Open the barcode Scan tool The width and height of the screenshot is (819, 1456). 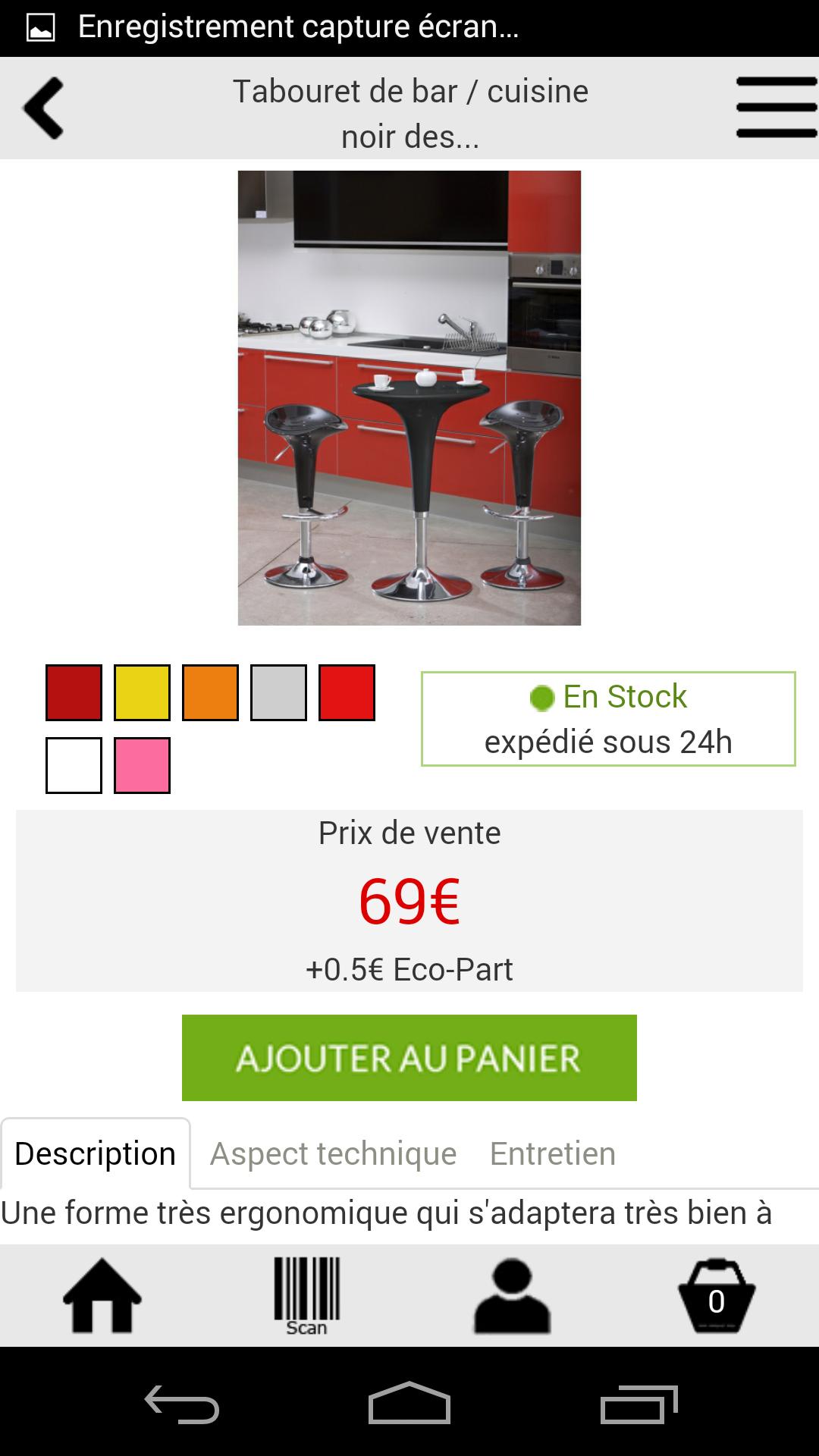click(x=306, y=1295)
